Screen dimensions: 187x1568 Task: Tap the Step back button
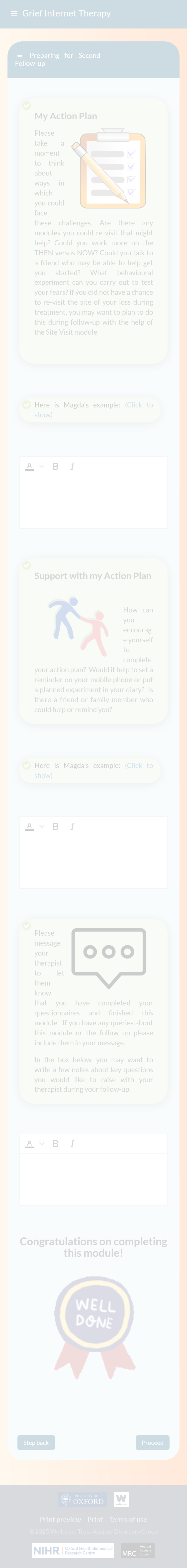[x=36, y=1442]
